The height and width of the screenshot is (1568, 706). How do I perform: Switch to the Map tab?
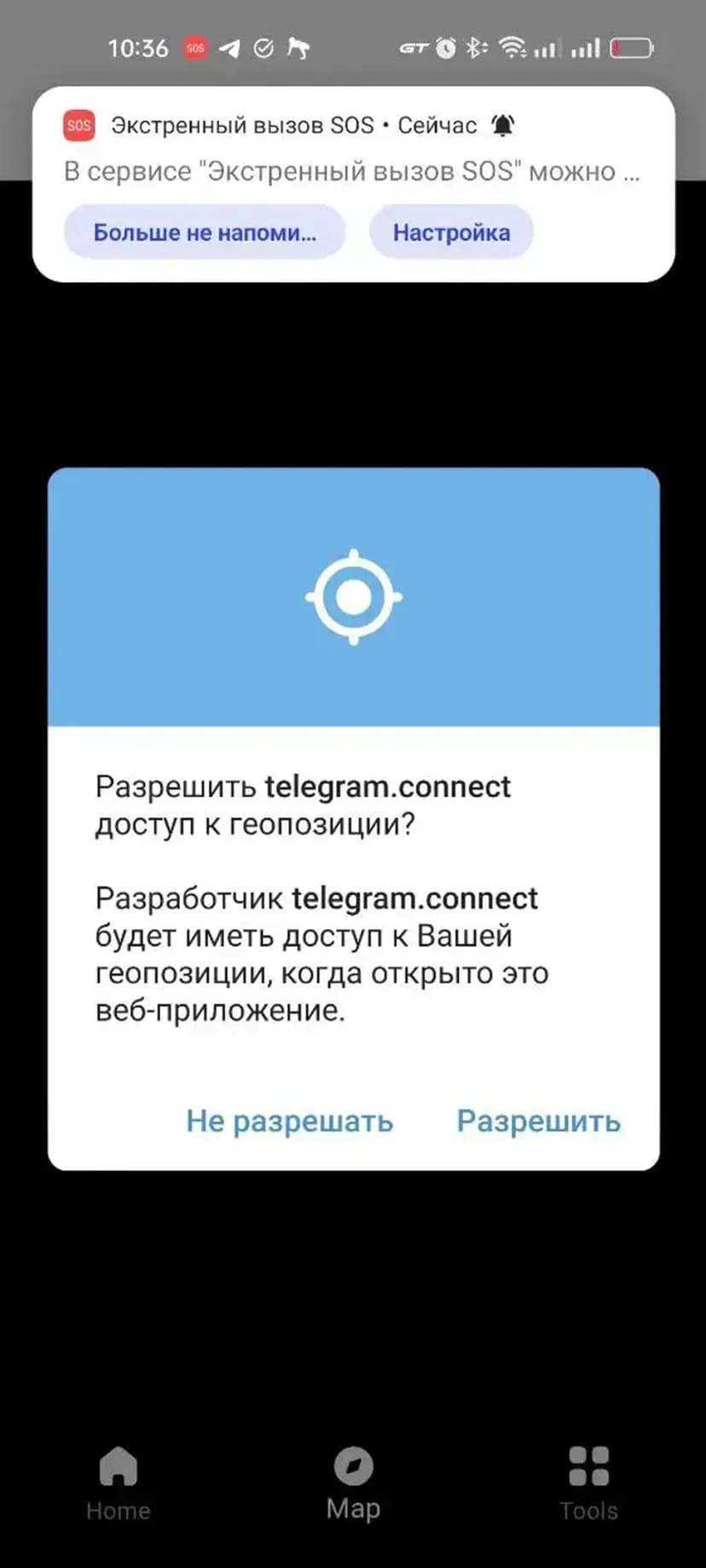point(353,1484)
